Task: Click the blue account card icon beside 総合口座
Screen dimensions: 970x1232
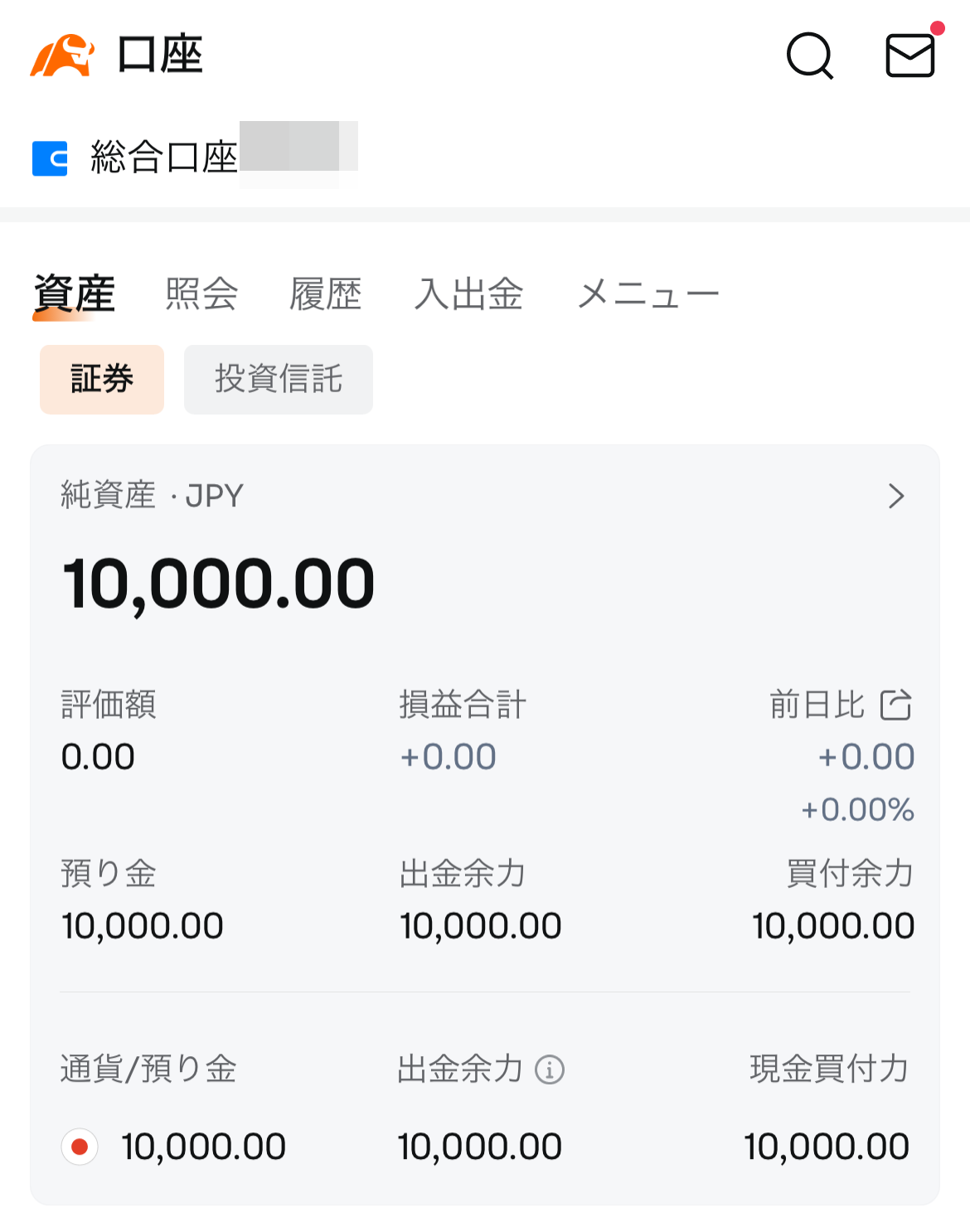Action: (x=50, y=158)
